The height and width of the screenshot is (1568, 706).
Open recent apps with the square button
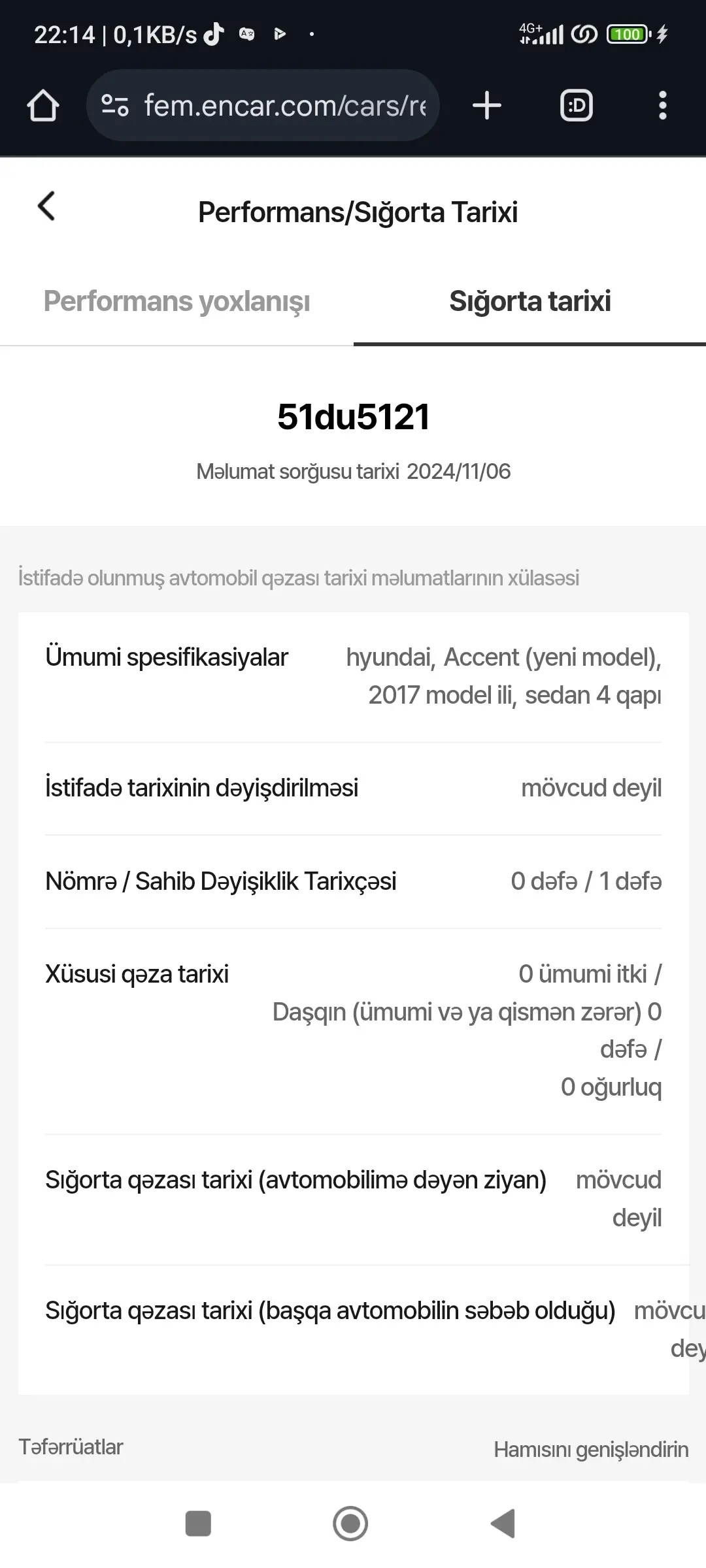pos(198,1524)
